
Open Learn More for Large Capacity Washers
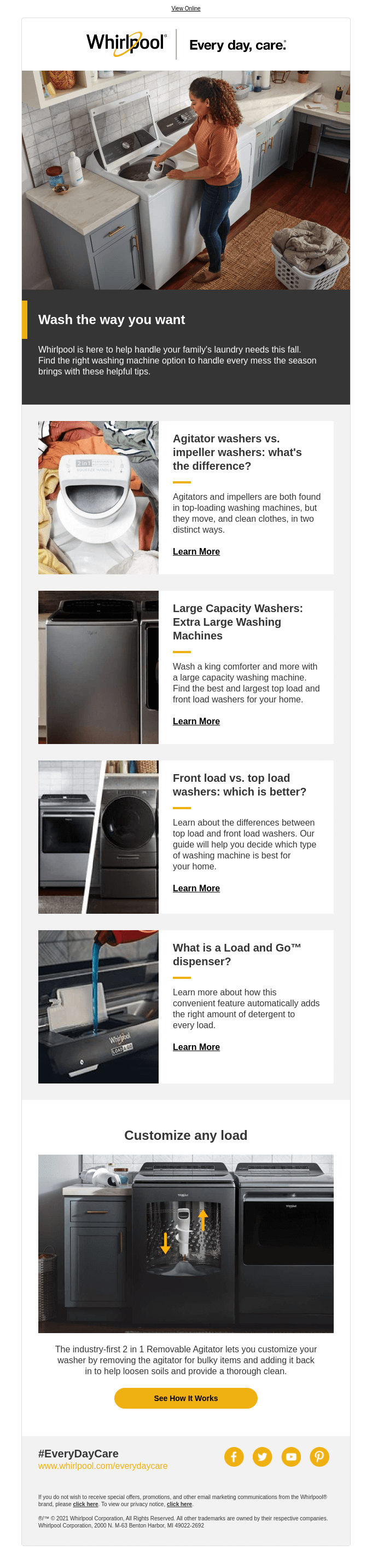point(196,721)
